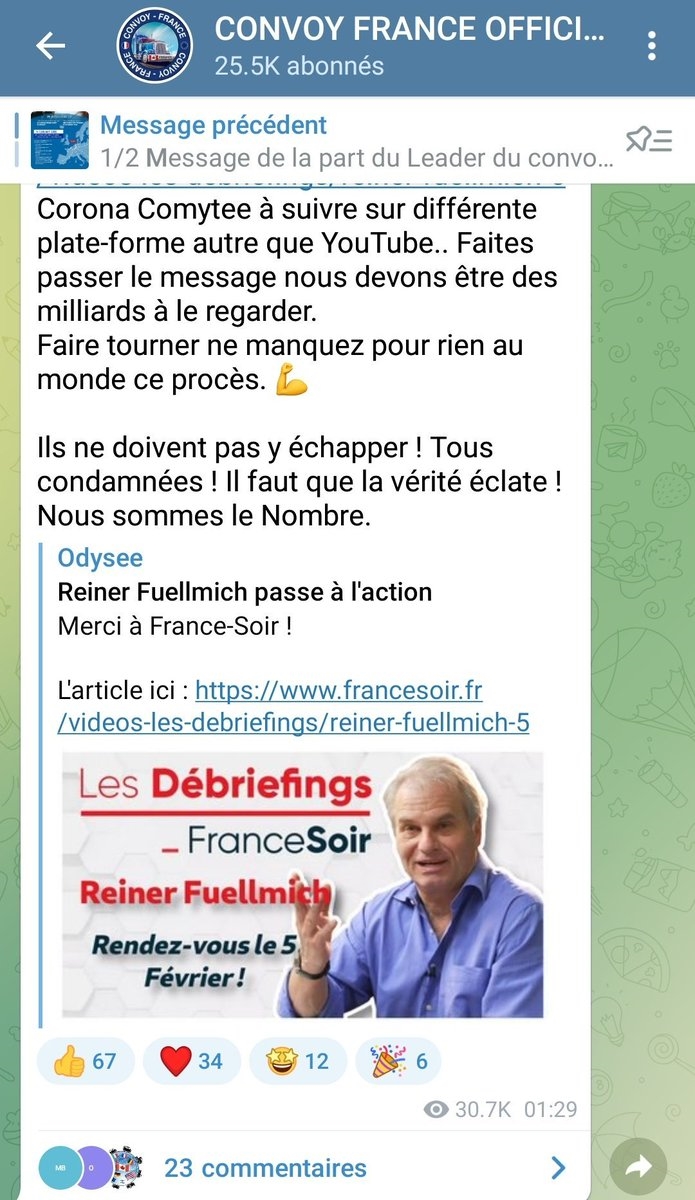Image resolution: width=695 pixels, height=1200 pixels.
Task: Forward this message with the share arrow
Action: [638, 1166]
